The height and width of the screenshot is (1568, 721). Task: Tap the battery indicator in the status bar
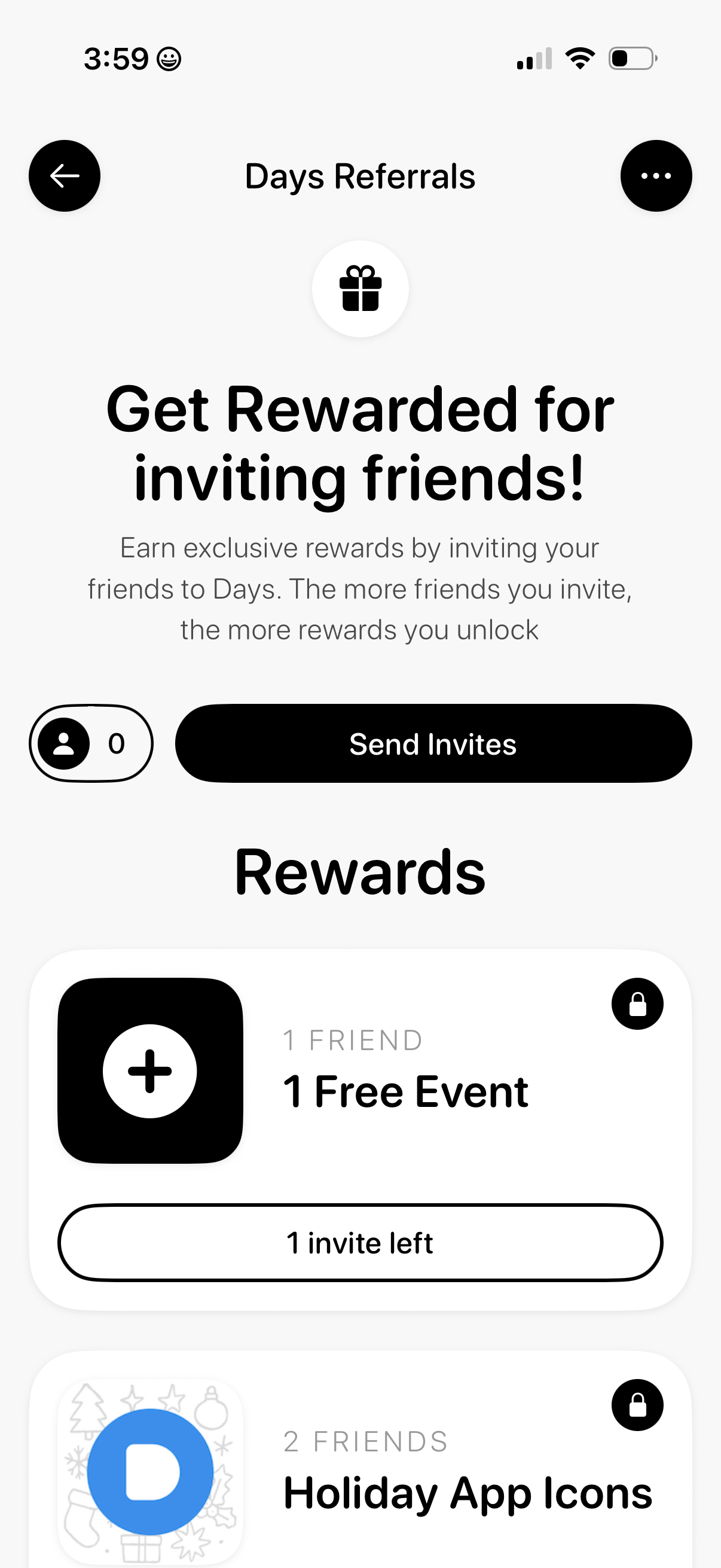[x=632, y=58]
